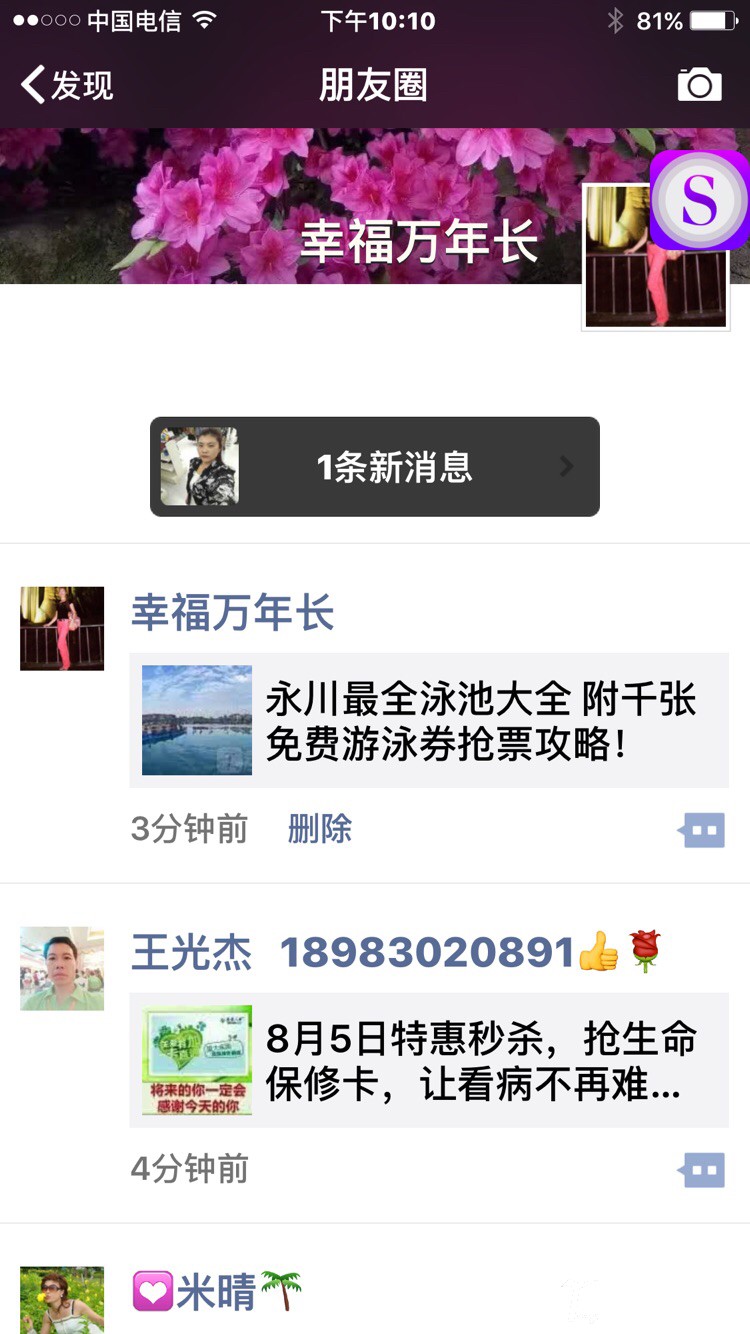This screenshot has height=1334, width=750.
Task: Open the 8月5日特惠秒杀 shared article
Action: [429, 1060]
